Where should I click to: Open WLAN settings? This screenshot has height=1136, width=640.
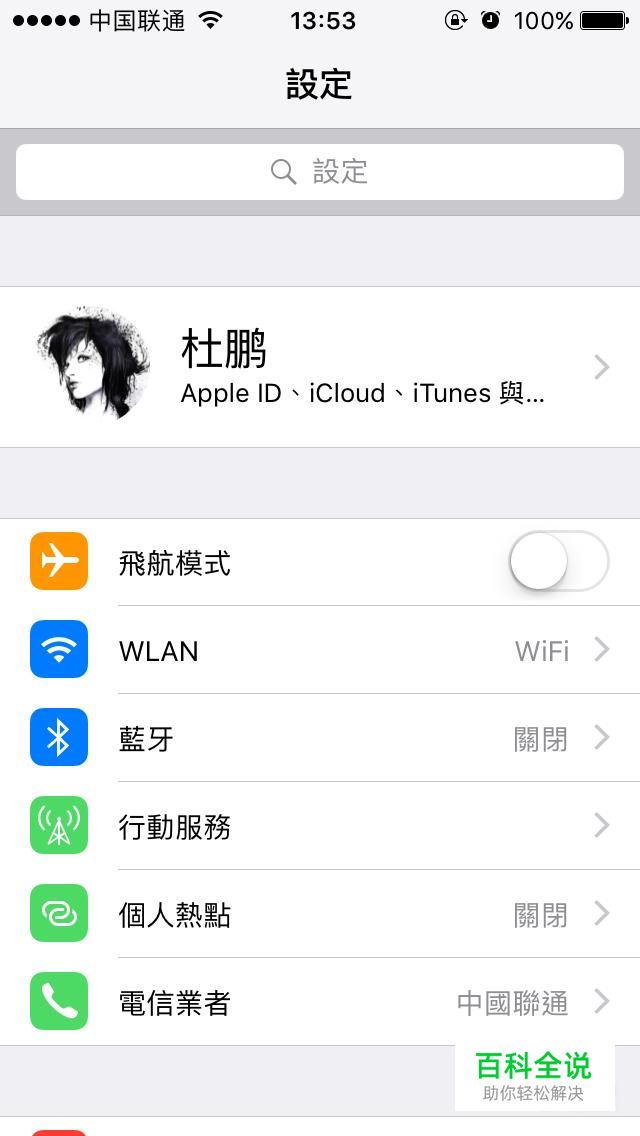[320, 650]
